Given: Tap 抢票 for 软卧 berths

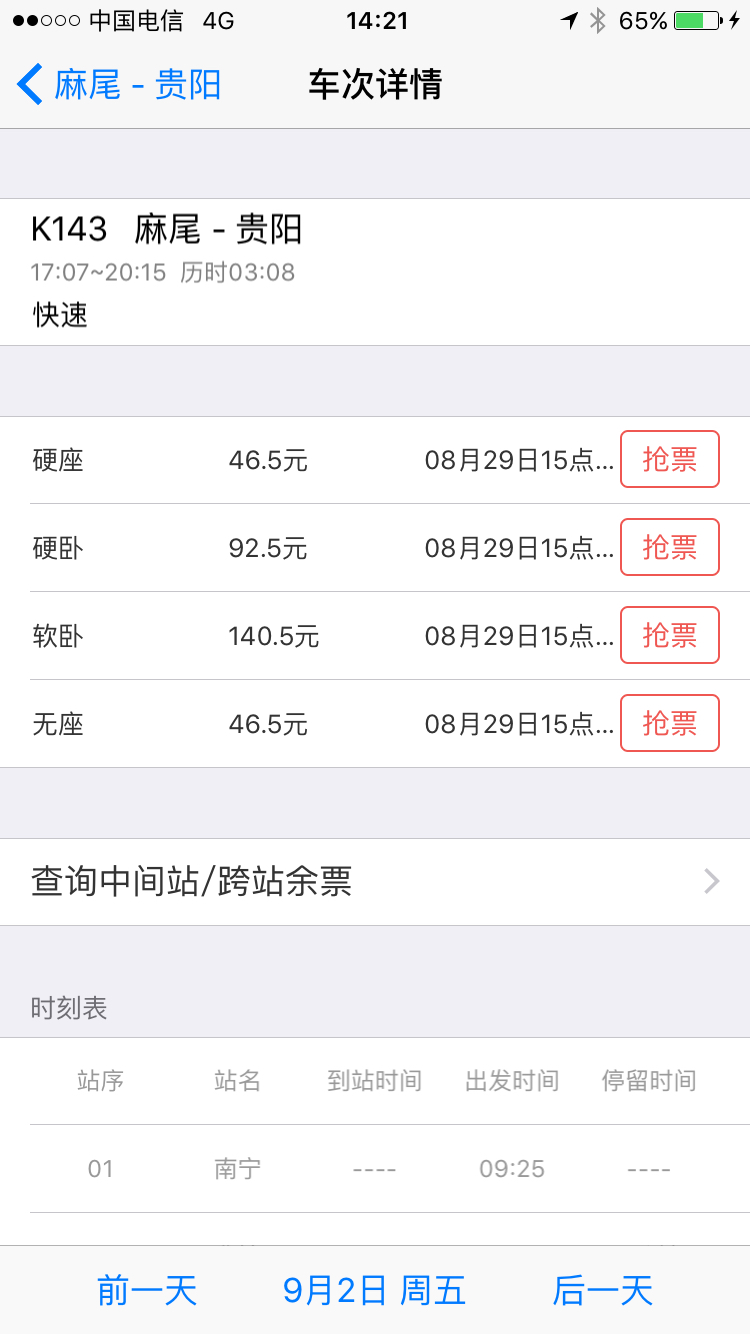Looking at the screenshot, I should tap(670, 635).
